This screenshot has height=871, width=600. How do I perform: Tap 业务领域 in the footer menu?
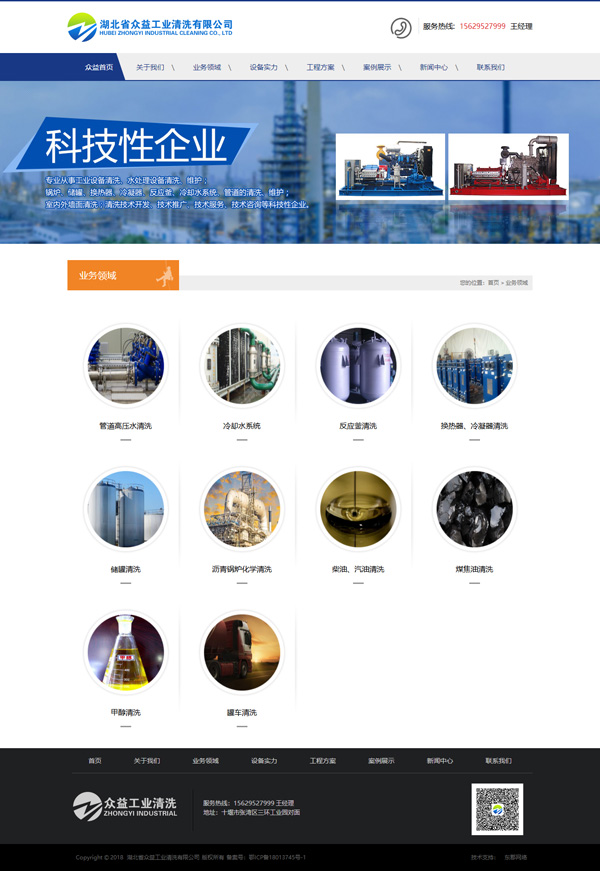point(206,761)
